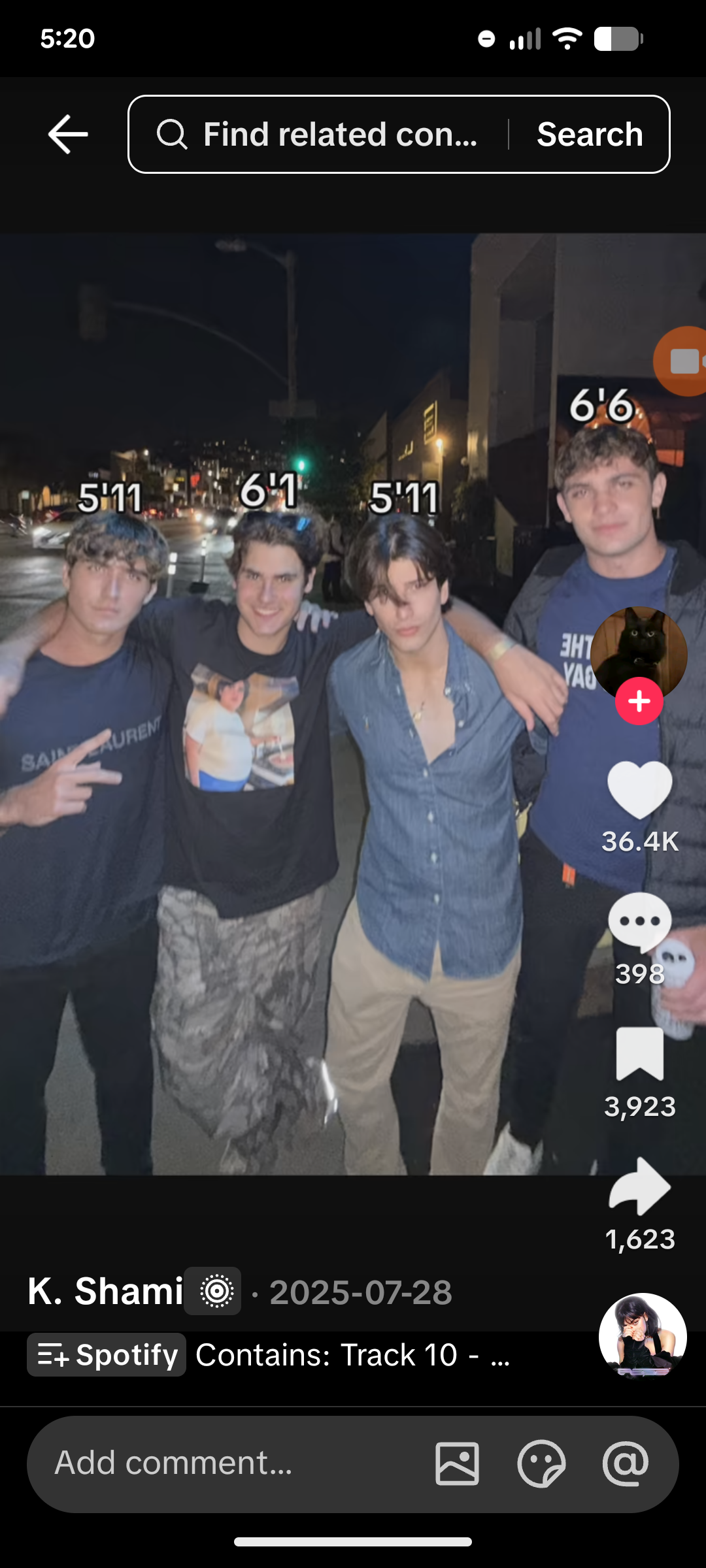Attach an image to the comment

pos(457,1463)
